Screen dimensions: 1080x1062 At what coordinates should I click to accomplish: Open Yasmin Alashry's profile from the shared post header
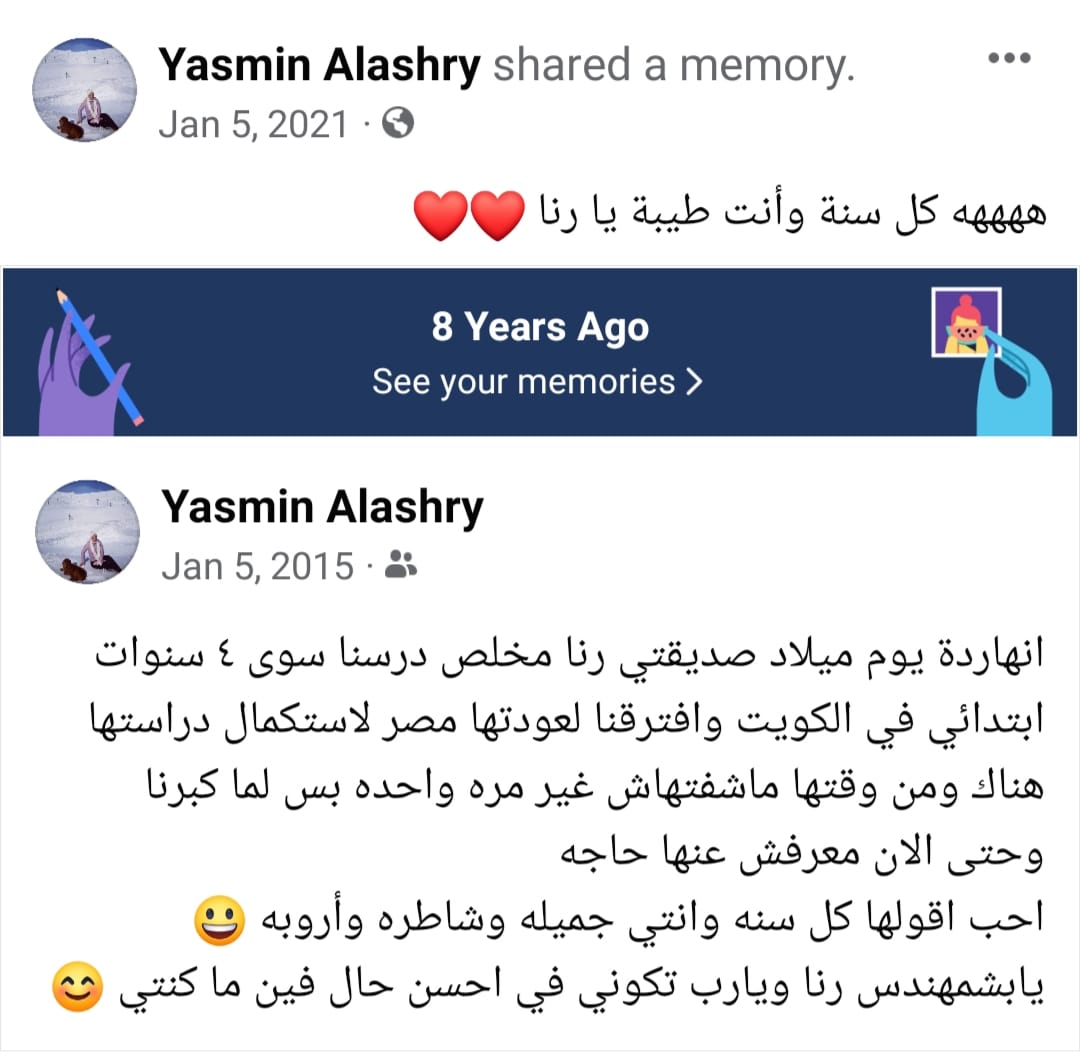click(x=320, y=65)
